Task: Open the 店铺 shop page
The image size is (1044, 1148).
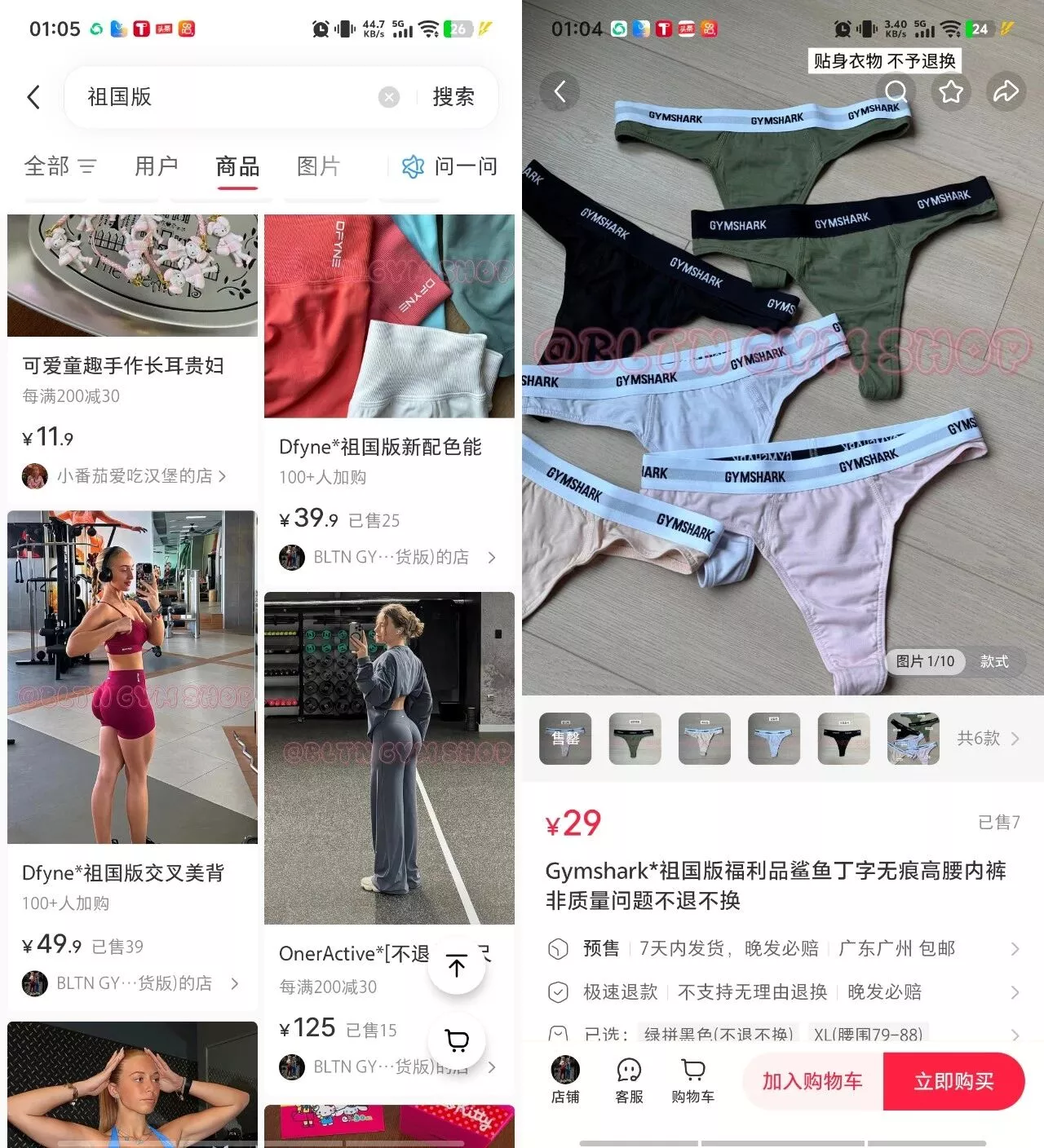Action: [x=564, y=1080]
